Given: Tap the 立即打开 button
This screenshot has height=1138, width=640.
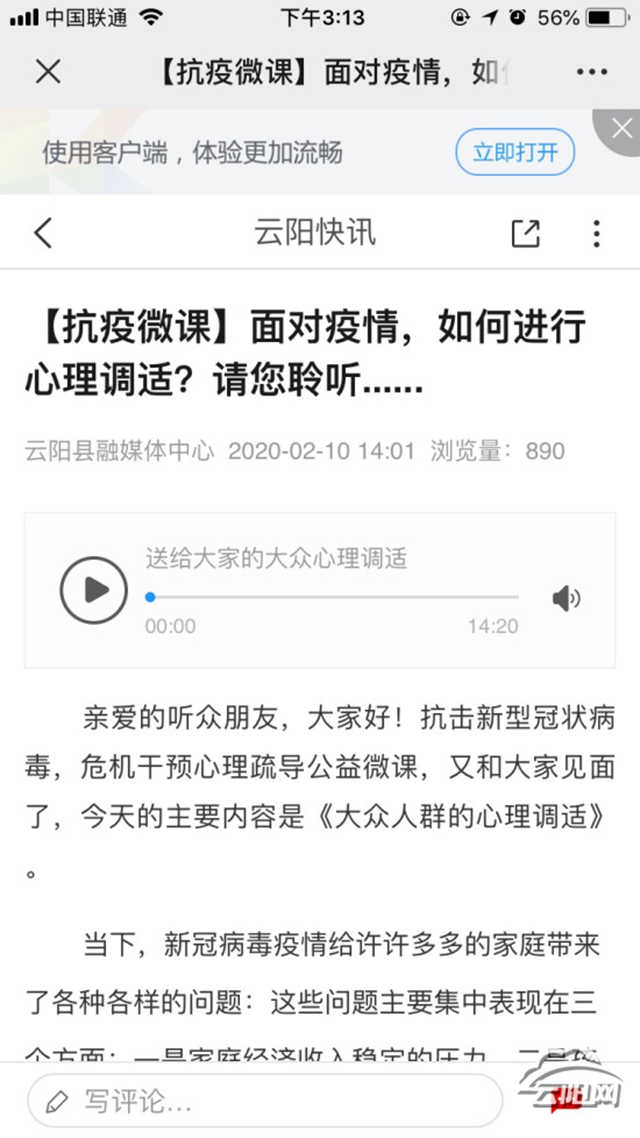Looking at the screenshot, I should [x=515, y=153].
